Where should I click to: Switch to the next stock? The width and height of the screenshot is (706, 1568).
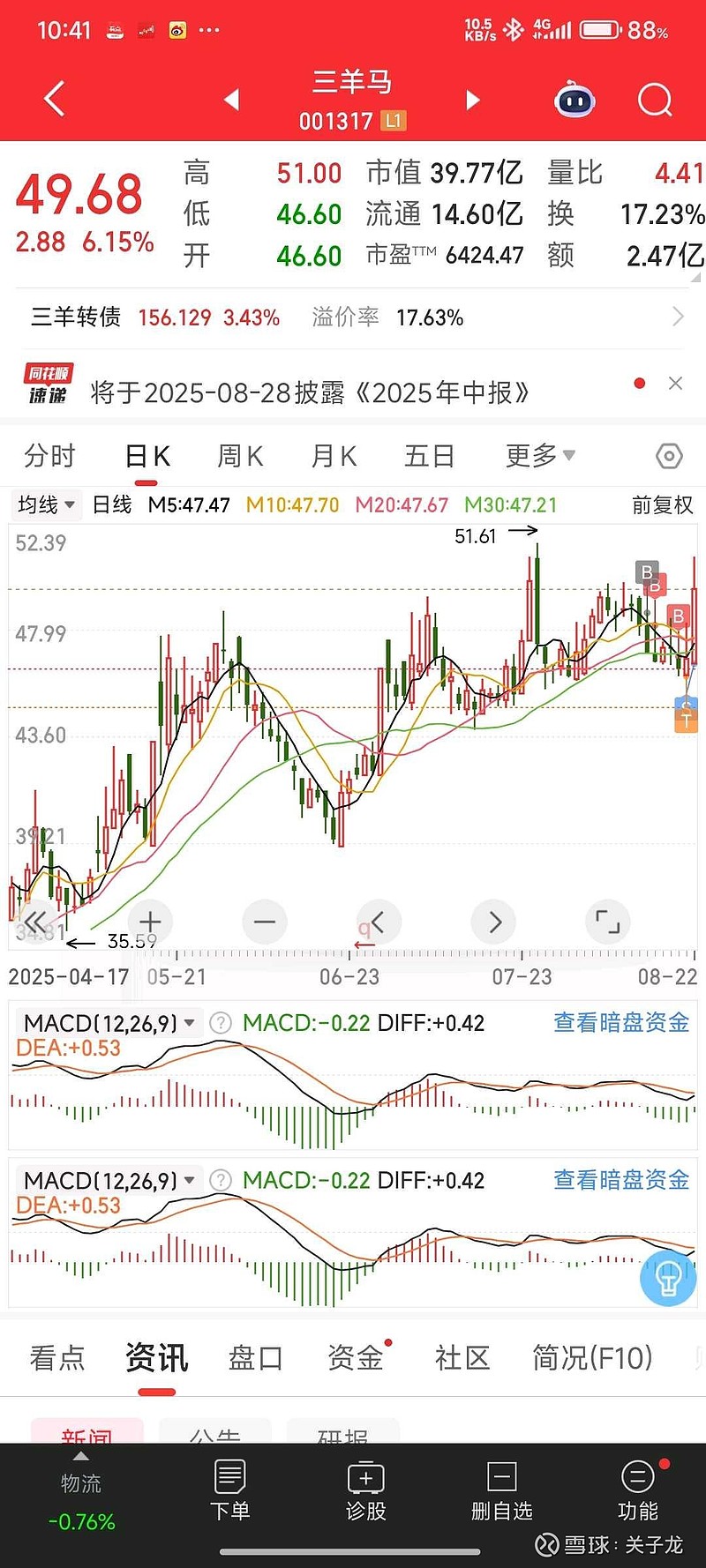(x=473, y=100)
